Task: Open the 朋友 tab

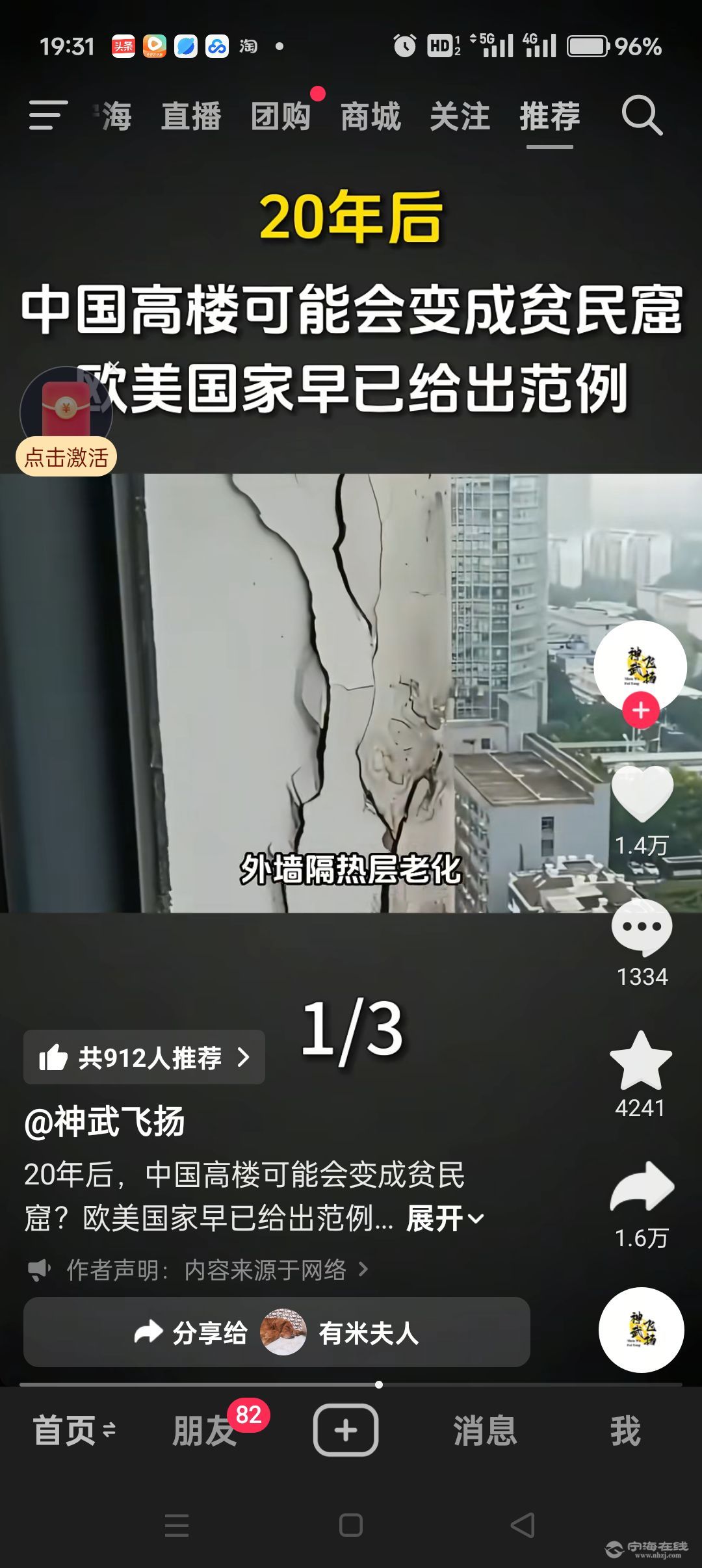Action: [x=203, y=1431]
